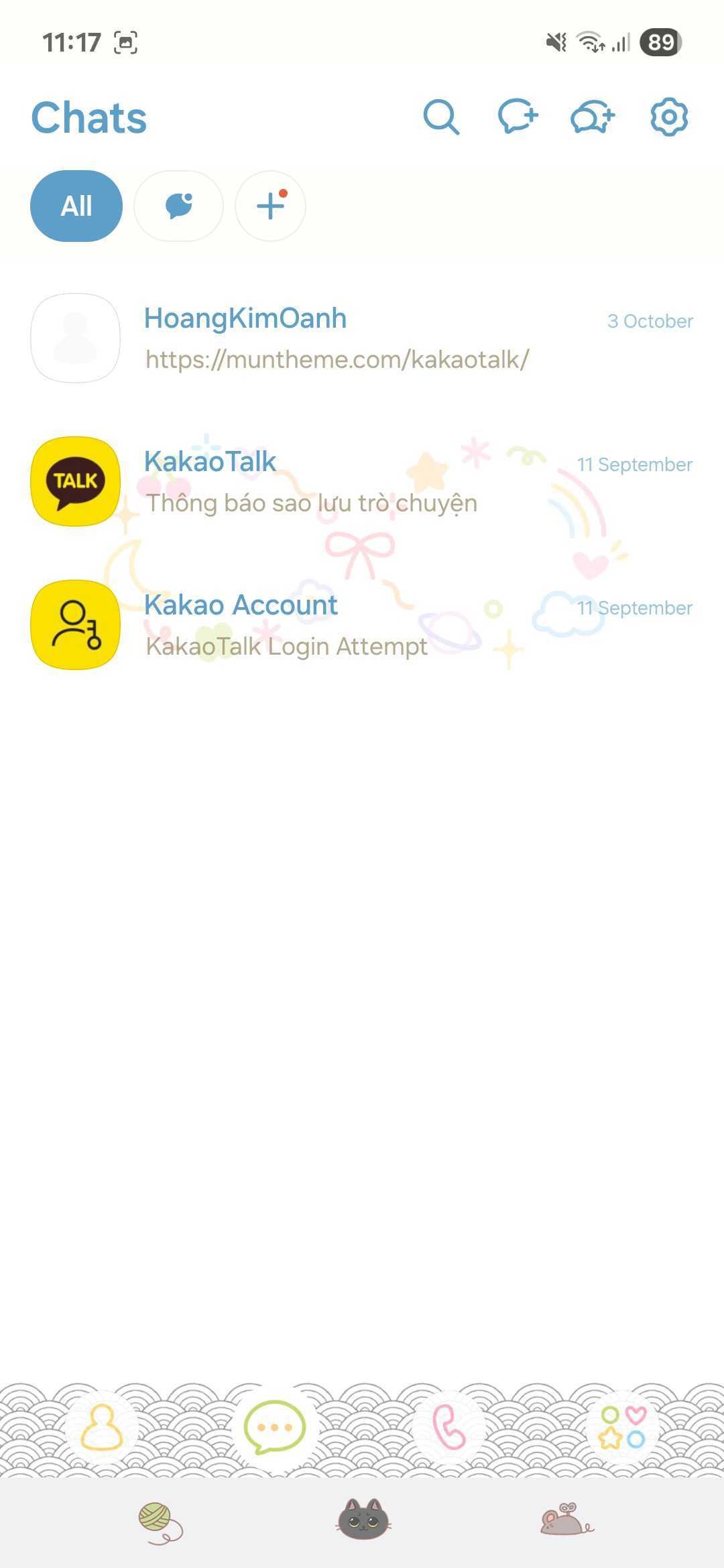Switch to the Calls tab

(448, 1427)
